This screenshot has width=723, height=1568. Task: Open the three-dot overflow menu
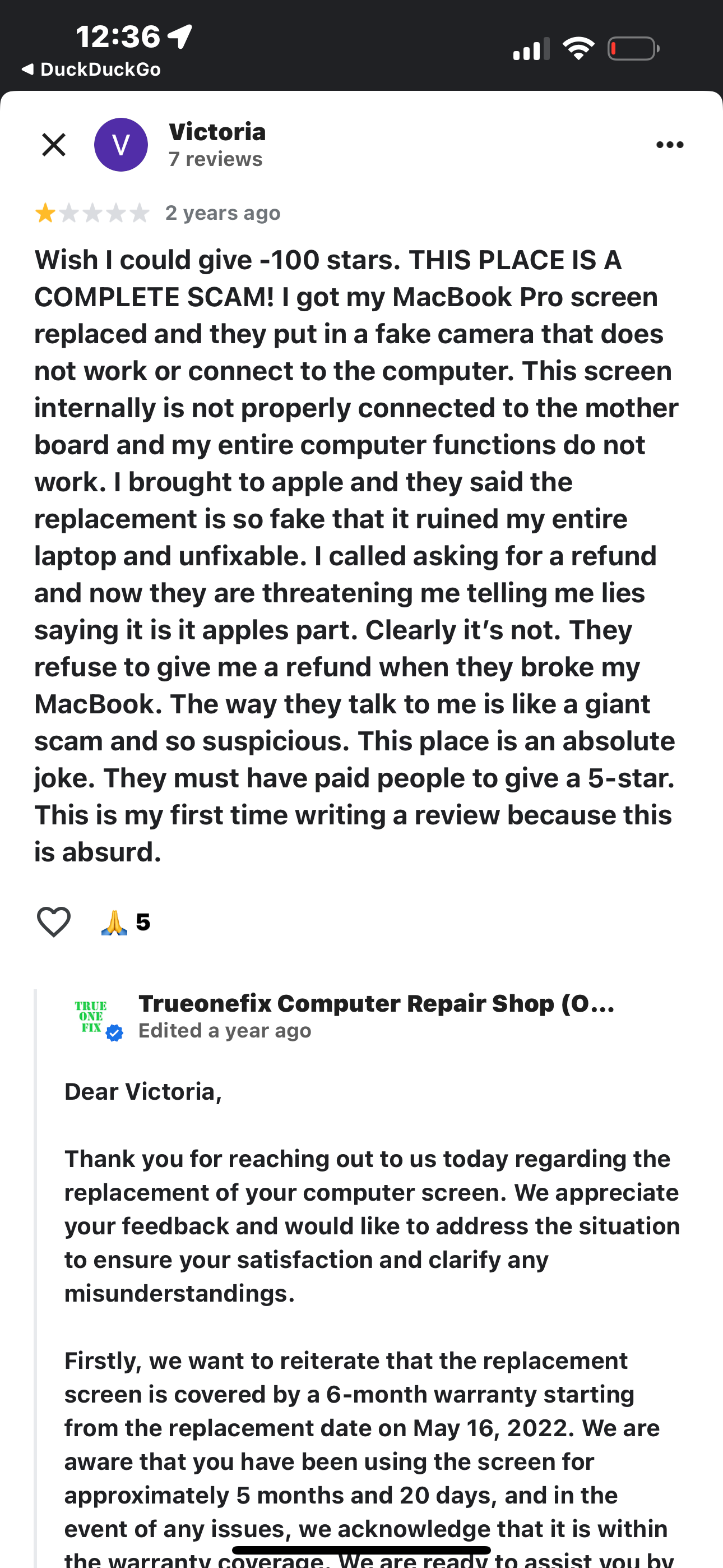pyautogui.click(x=669, y=145)
